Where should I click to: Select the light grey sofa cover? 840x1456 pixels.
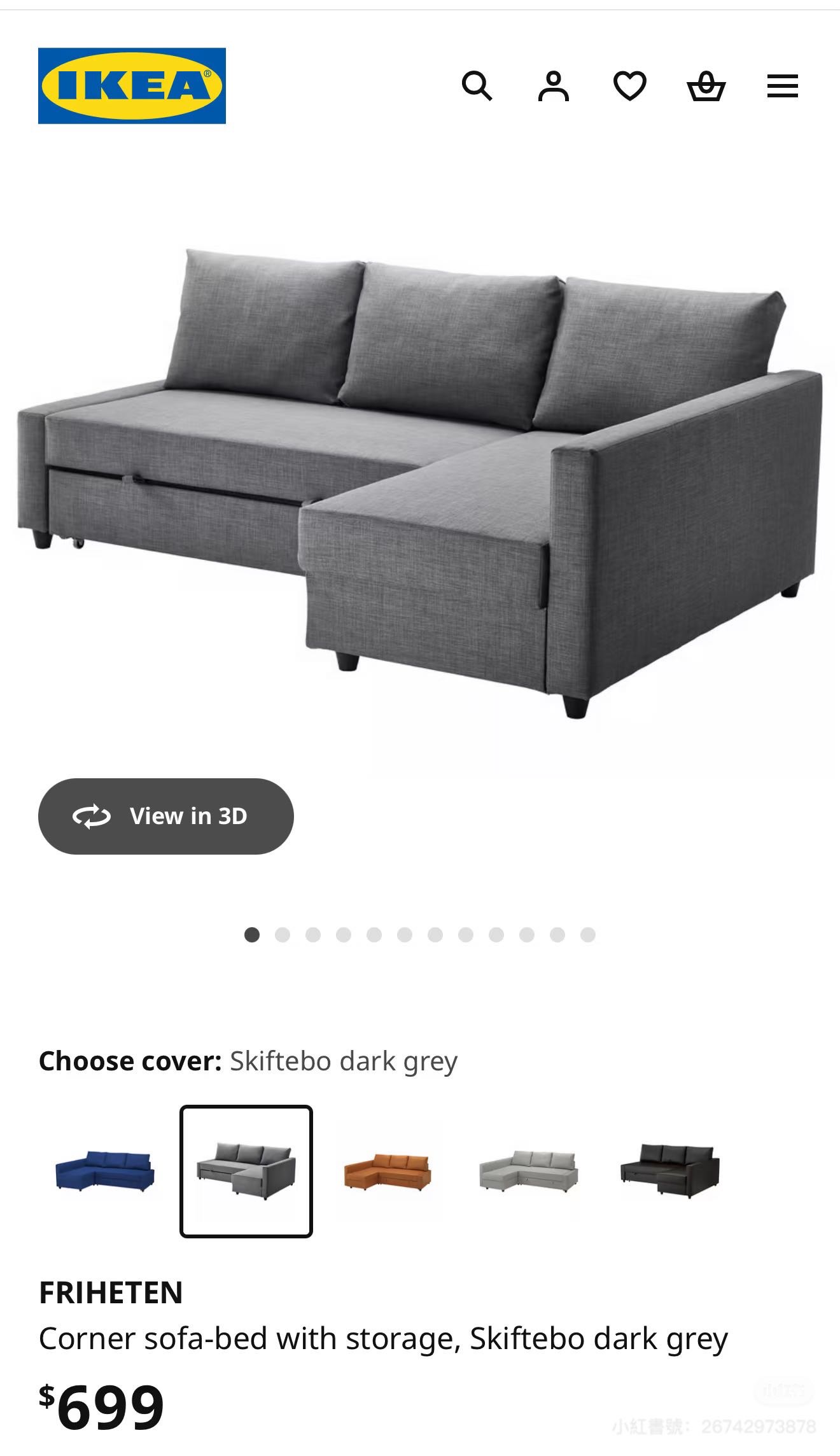coord(528,1171)
